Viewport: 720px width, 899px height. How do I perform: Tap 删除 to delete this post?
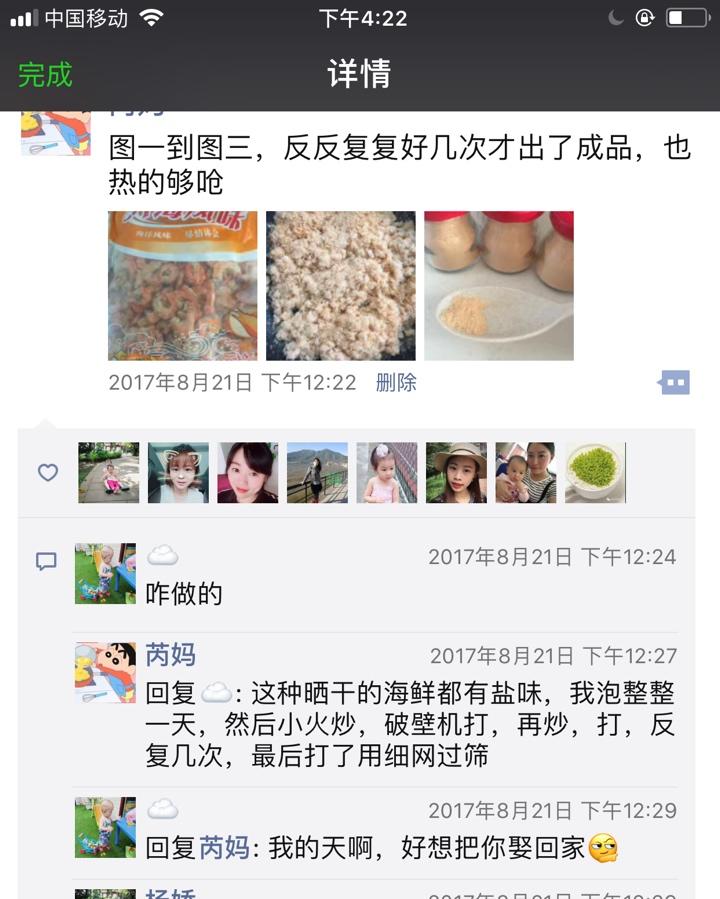point(396,383)
